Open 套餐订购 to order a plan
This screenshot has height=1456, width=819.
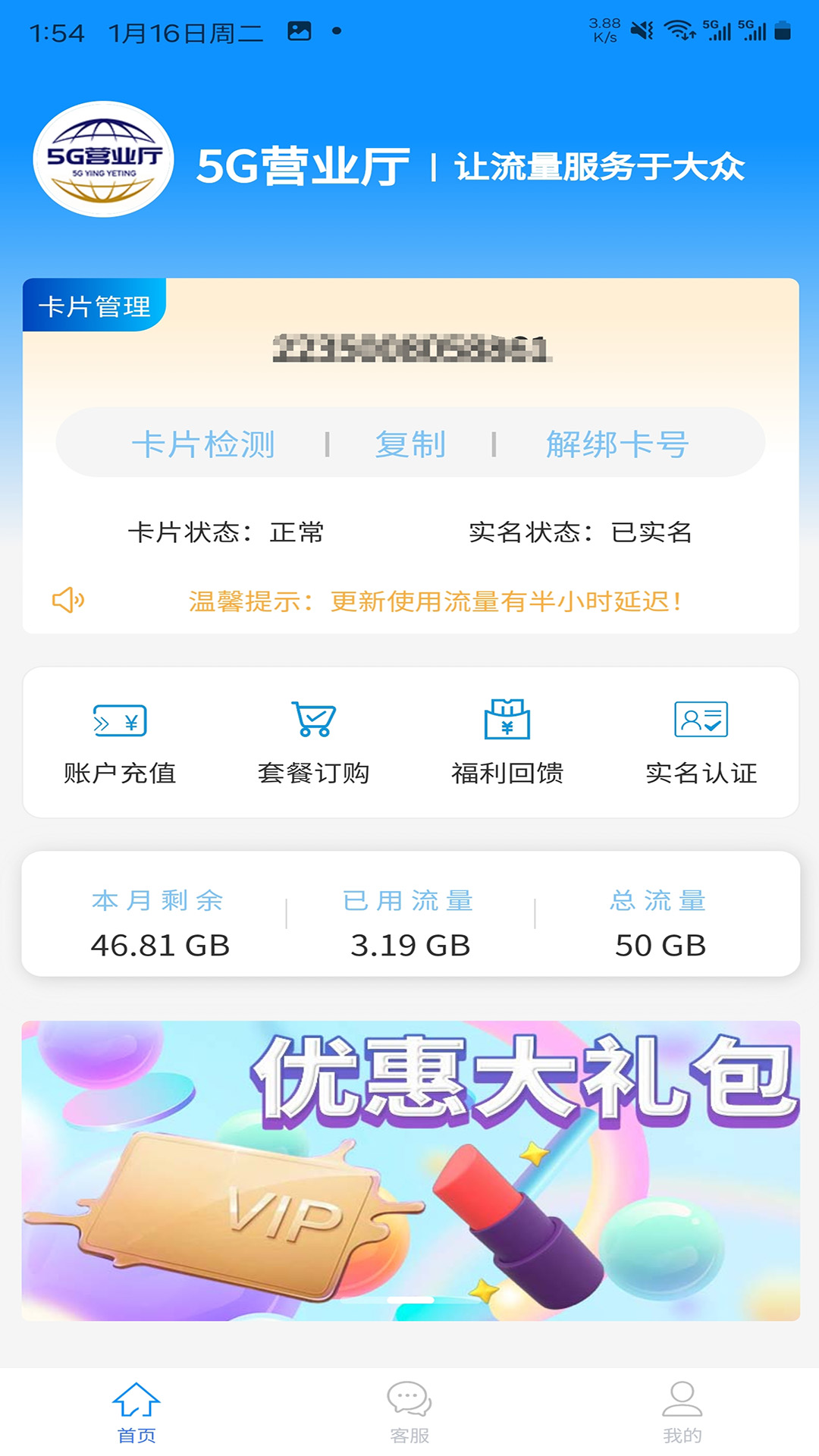coord(313,742)
